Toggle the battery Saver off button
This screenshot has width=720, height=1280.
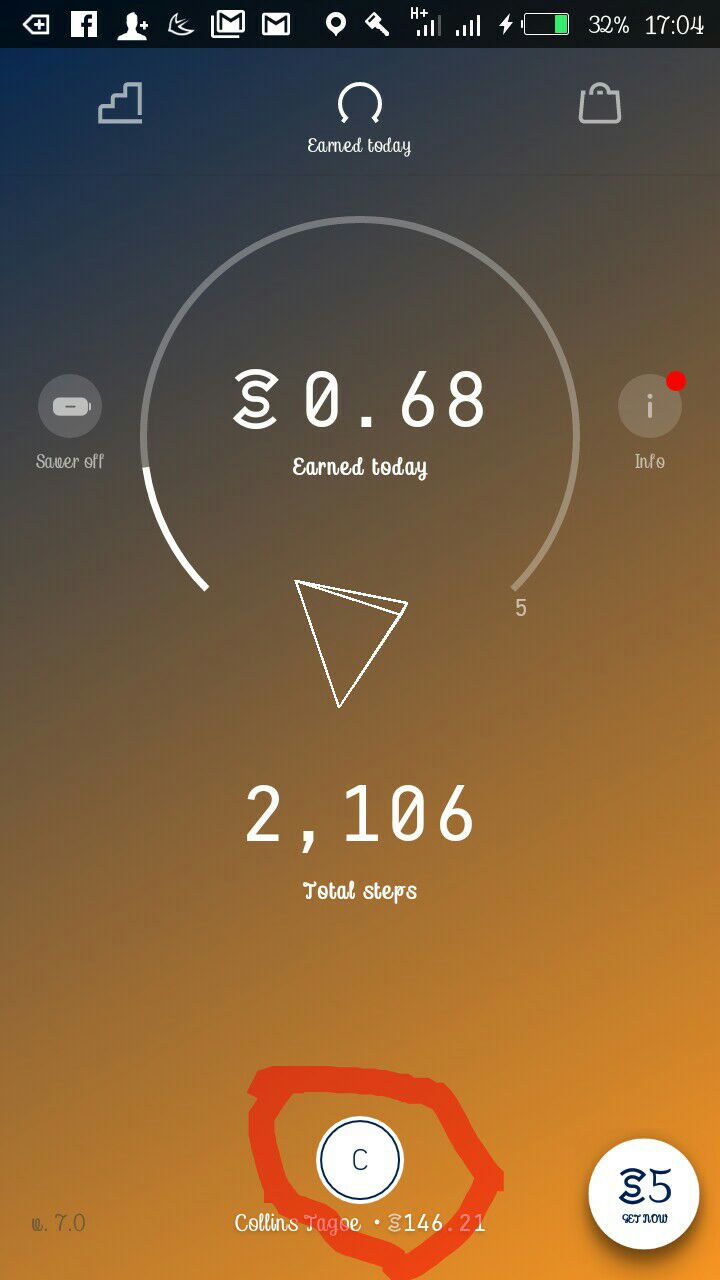click(x=70, y=407)
